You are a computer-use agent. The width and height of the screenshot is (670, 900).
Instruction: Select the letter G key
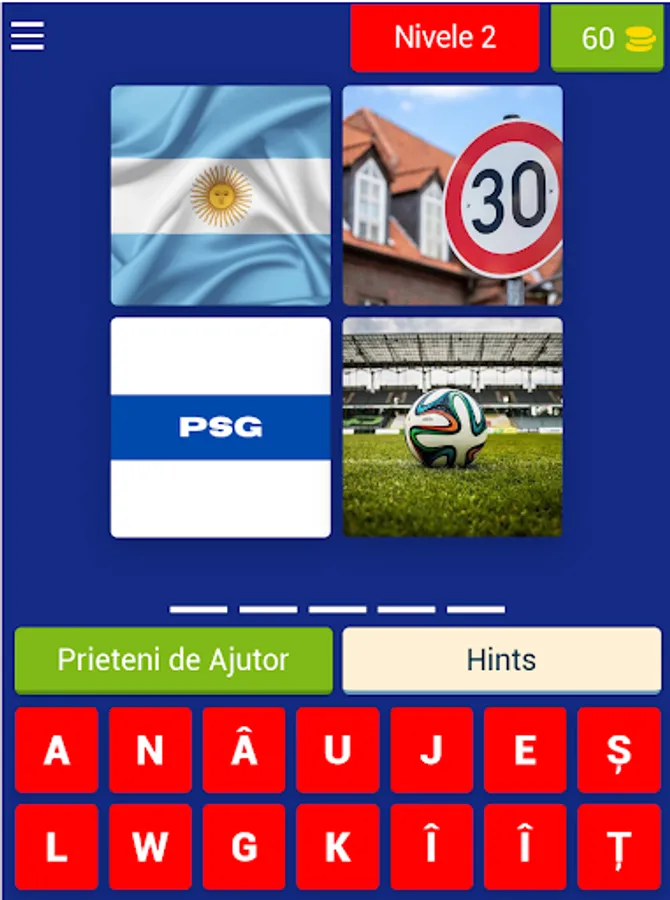[x=244, y=847]
